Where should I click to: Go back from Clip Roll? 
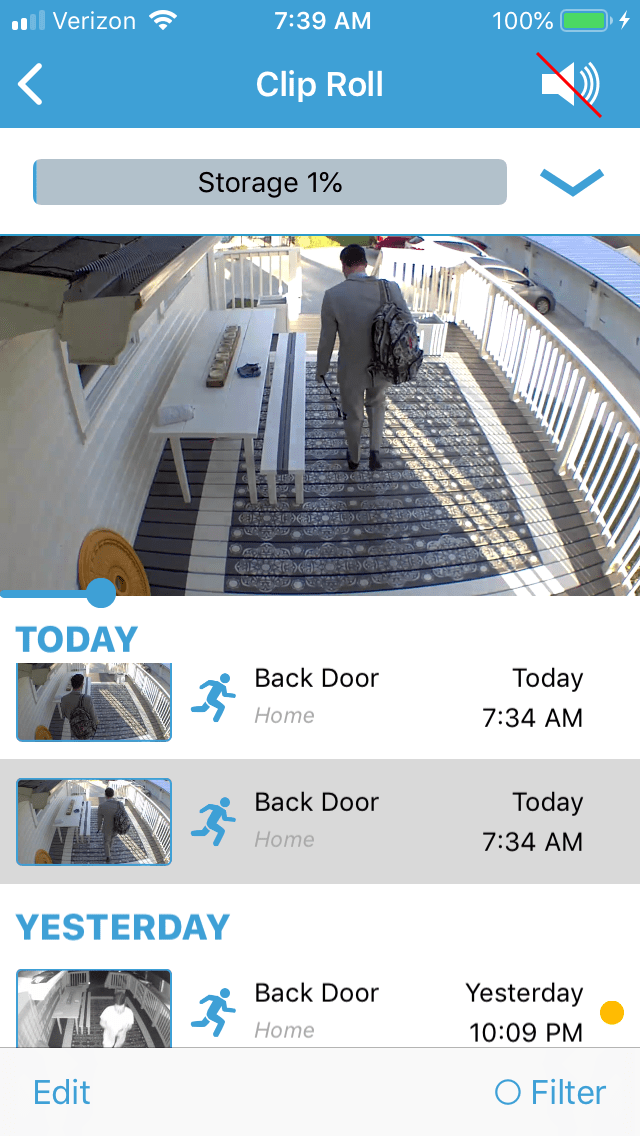pyautogui.click(x=31, y=84)
